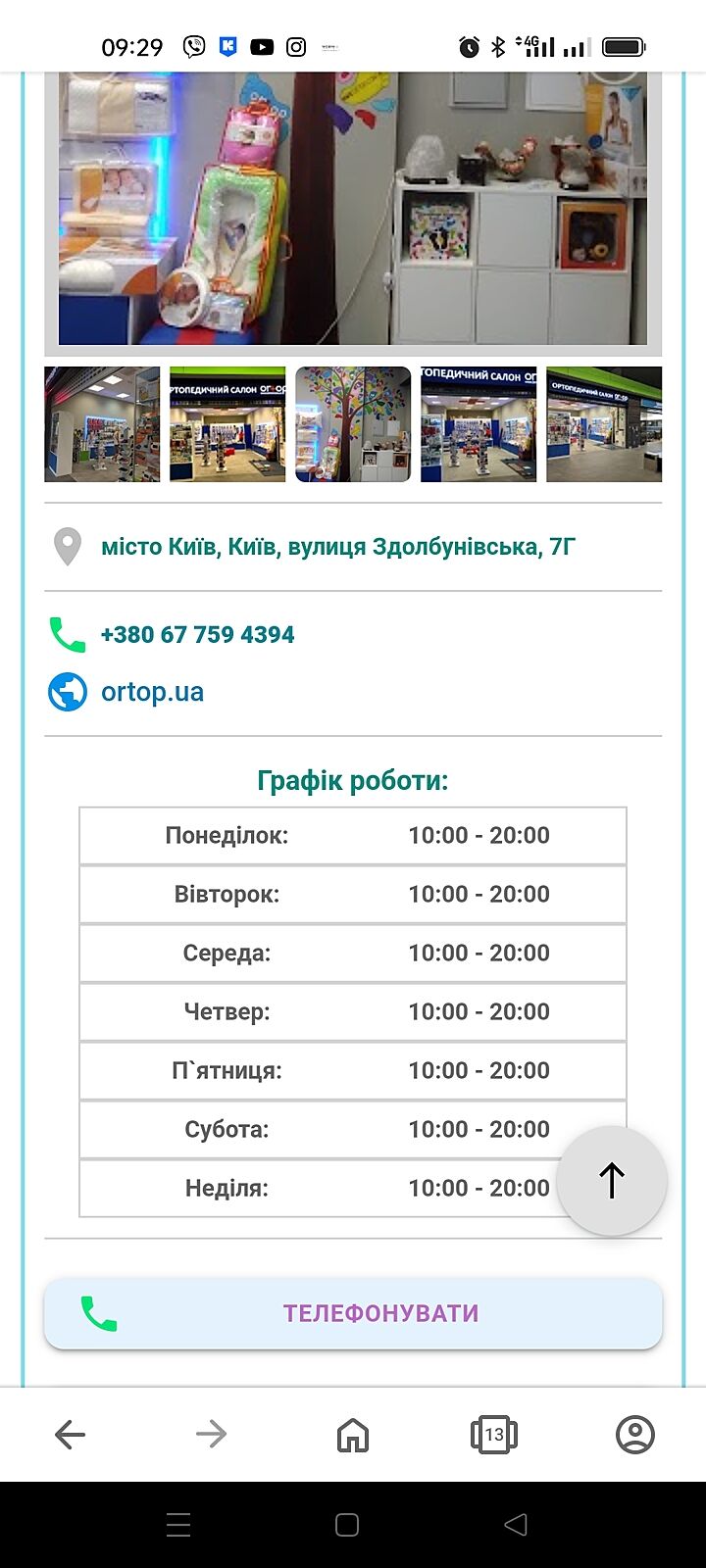Viewport: 706px width, 1568px height.
Task: View the fifth store photo thumbnail
Action: point(604,424)
